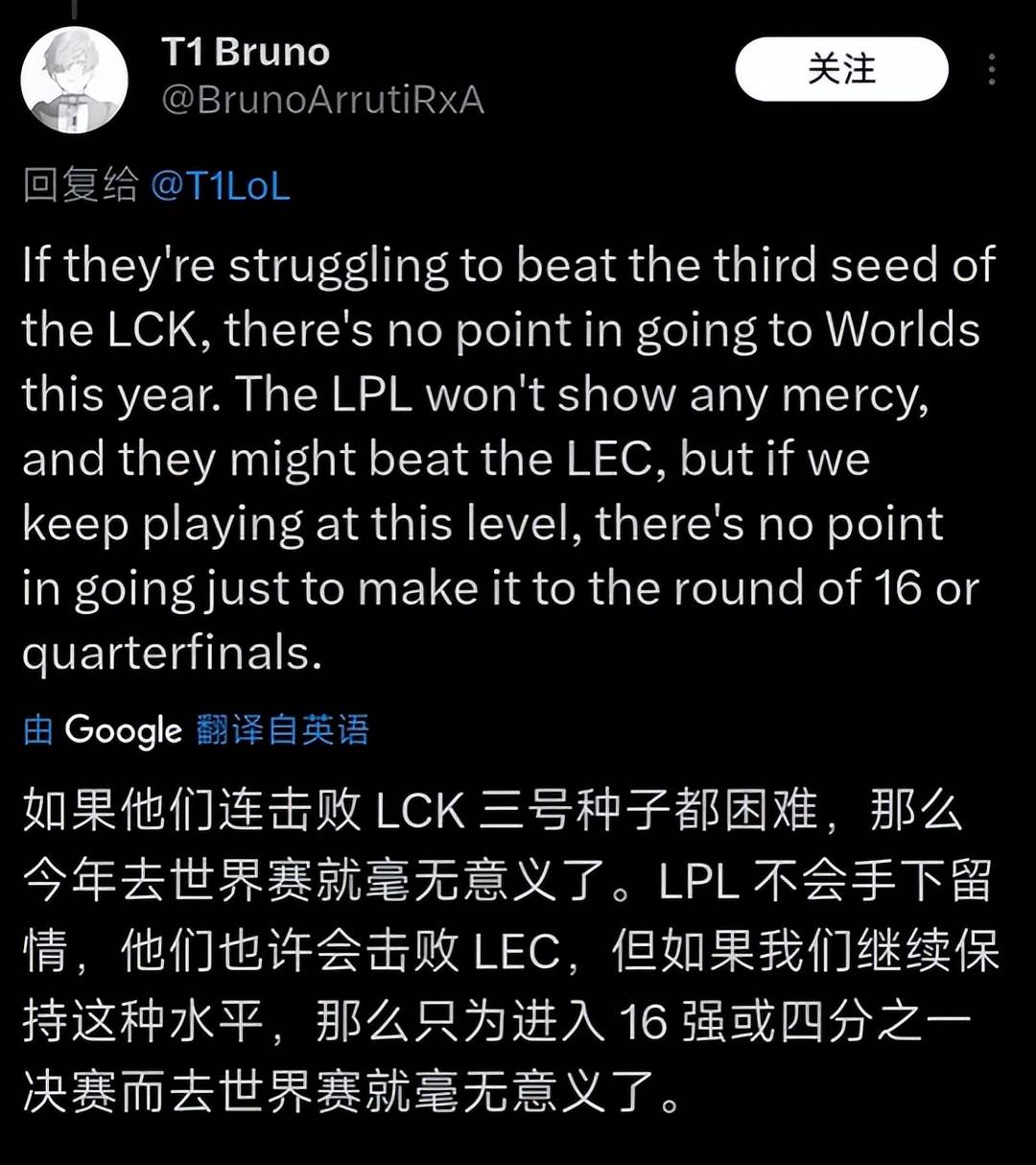
Task: Open the three-dot overflow menu
Action: point(991,69)
